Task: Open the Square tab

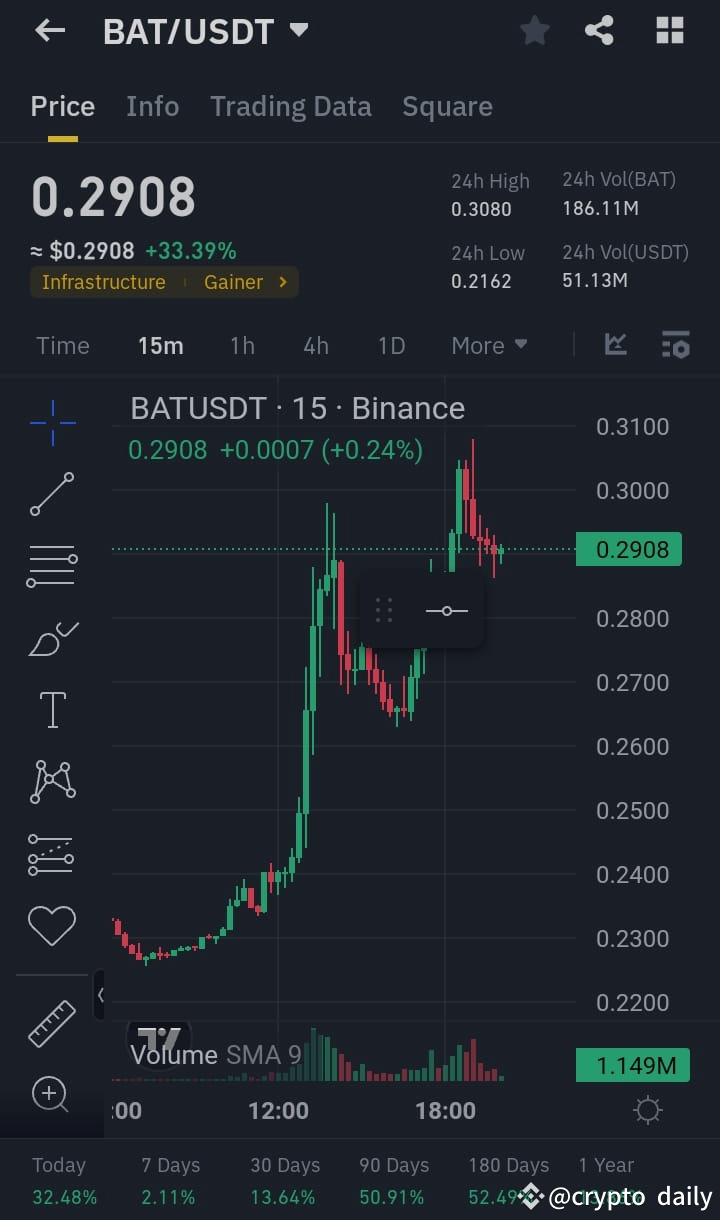Action: pos(447,106)
